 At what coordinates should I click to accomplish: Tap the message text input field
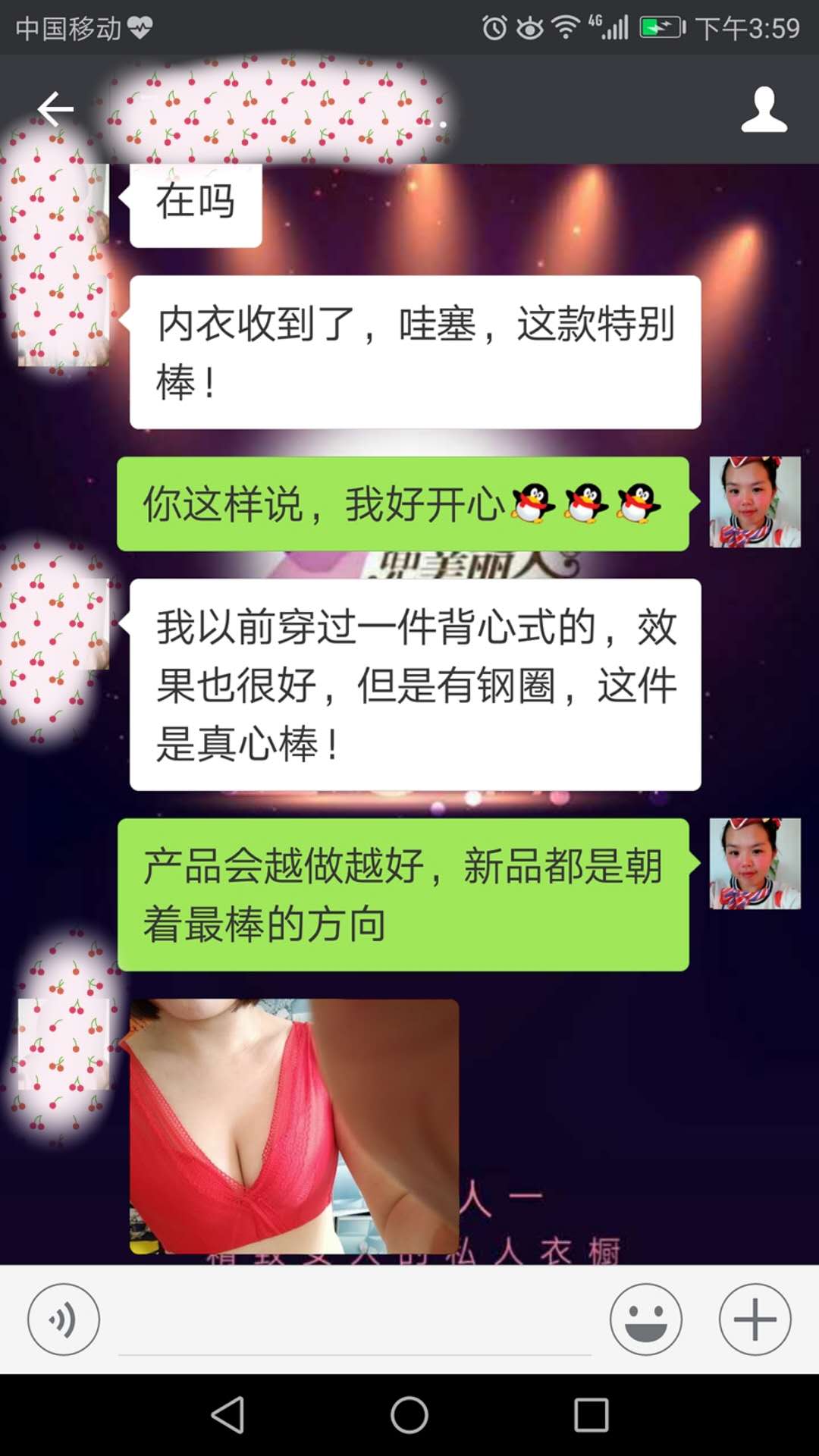coord(354,1323)
